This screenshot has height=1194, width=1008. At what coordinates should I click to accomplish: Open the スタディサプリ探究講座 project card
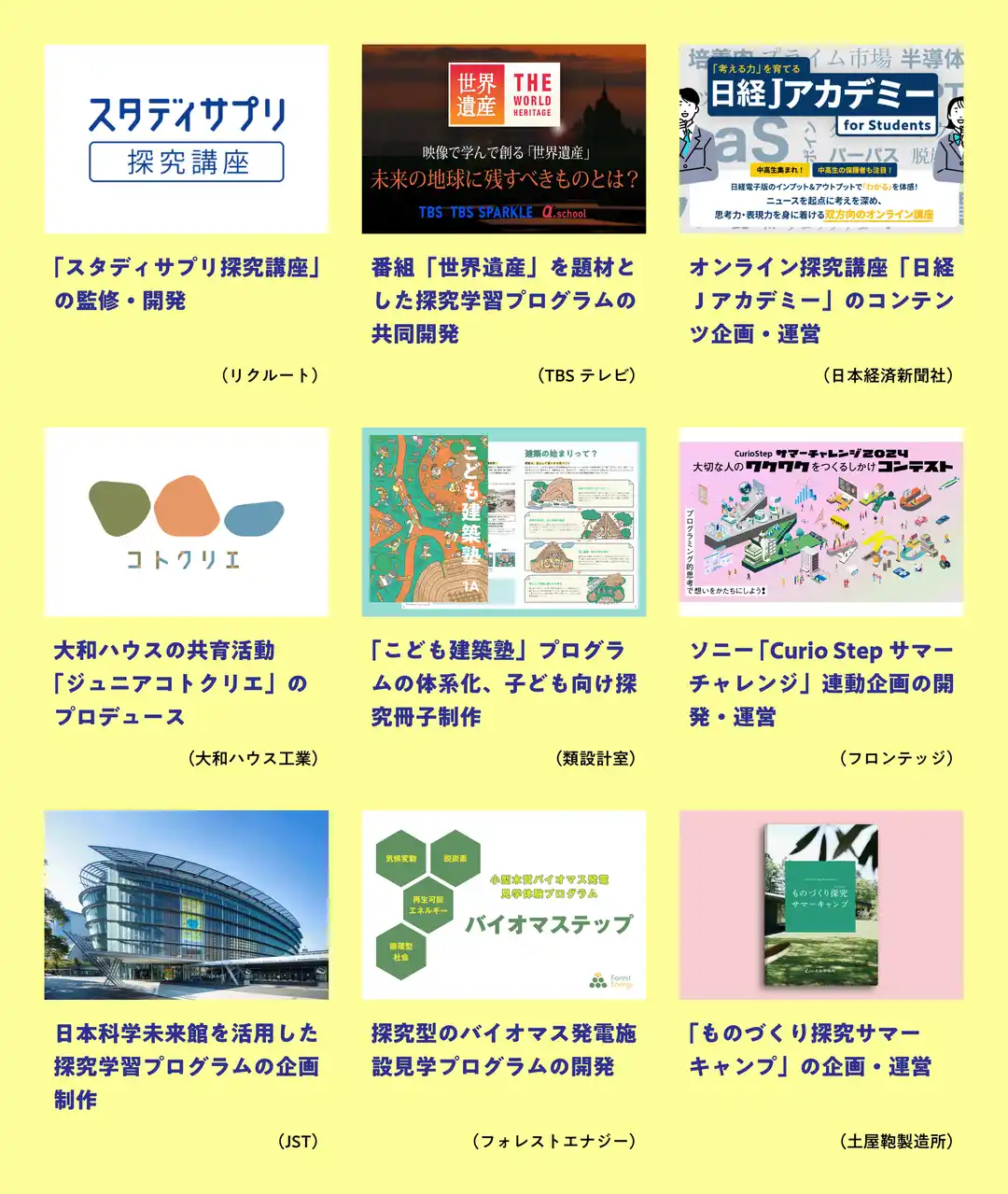click(x=187, y=139)
